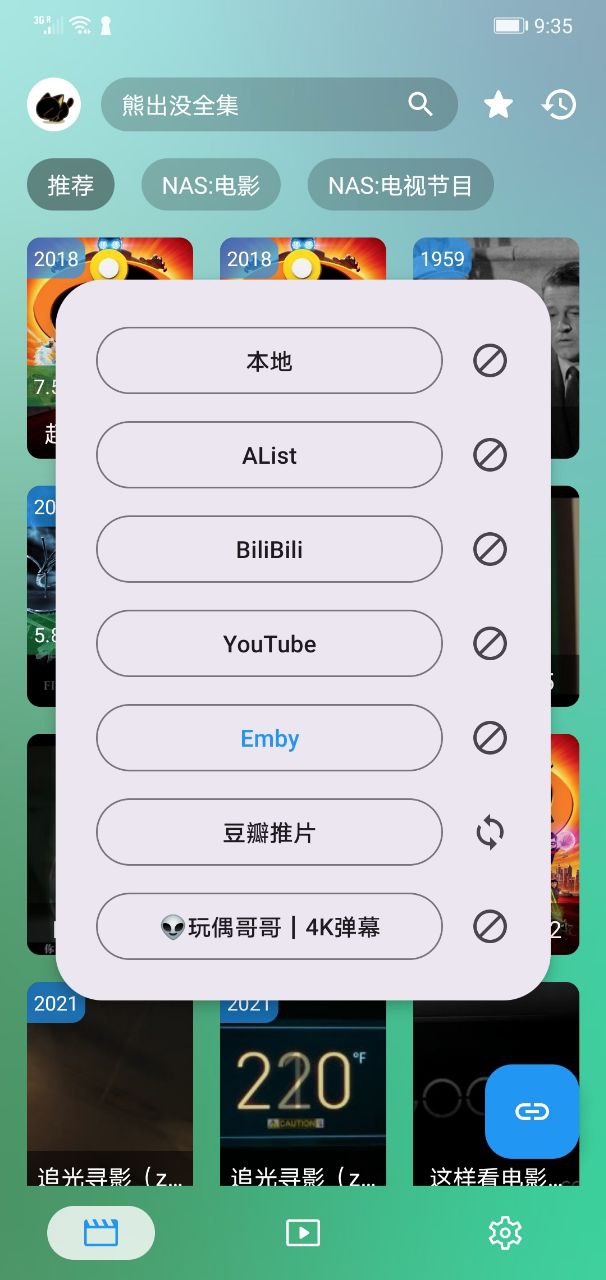The image size is (606, 1280).
Task: Open the watch history icon
Action: click(x=559, y=105)
